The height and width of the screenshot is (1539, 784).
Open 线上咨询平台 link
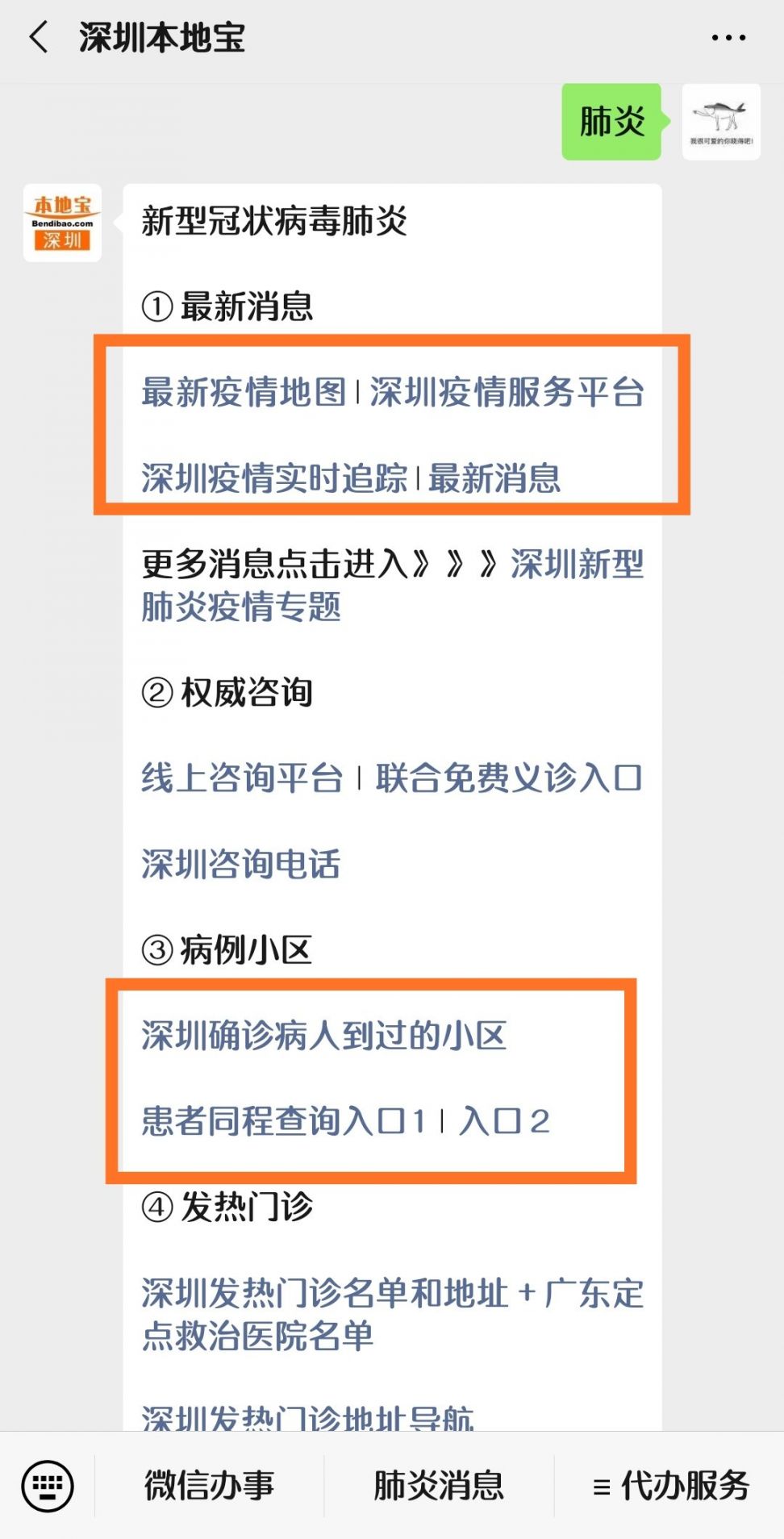pyautogui.click(x=242, y=778)
